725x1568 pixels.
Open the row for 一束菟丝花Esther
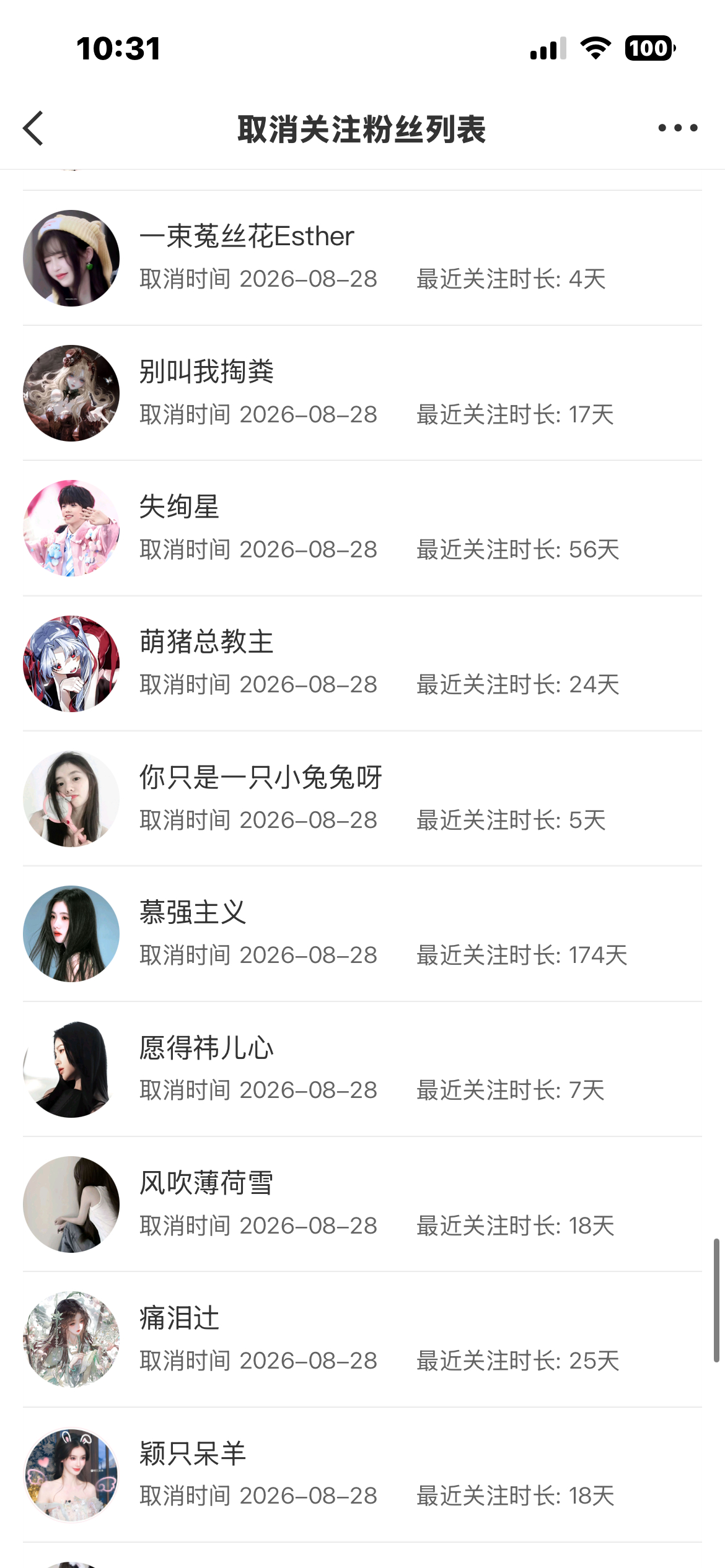(362, 258)
